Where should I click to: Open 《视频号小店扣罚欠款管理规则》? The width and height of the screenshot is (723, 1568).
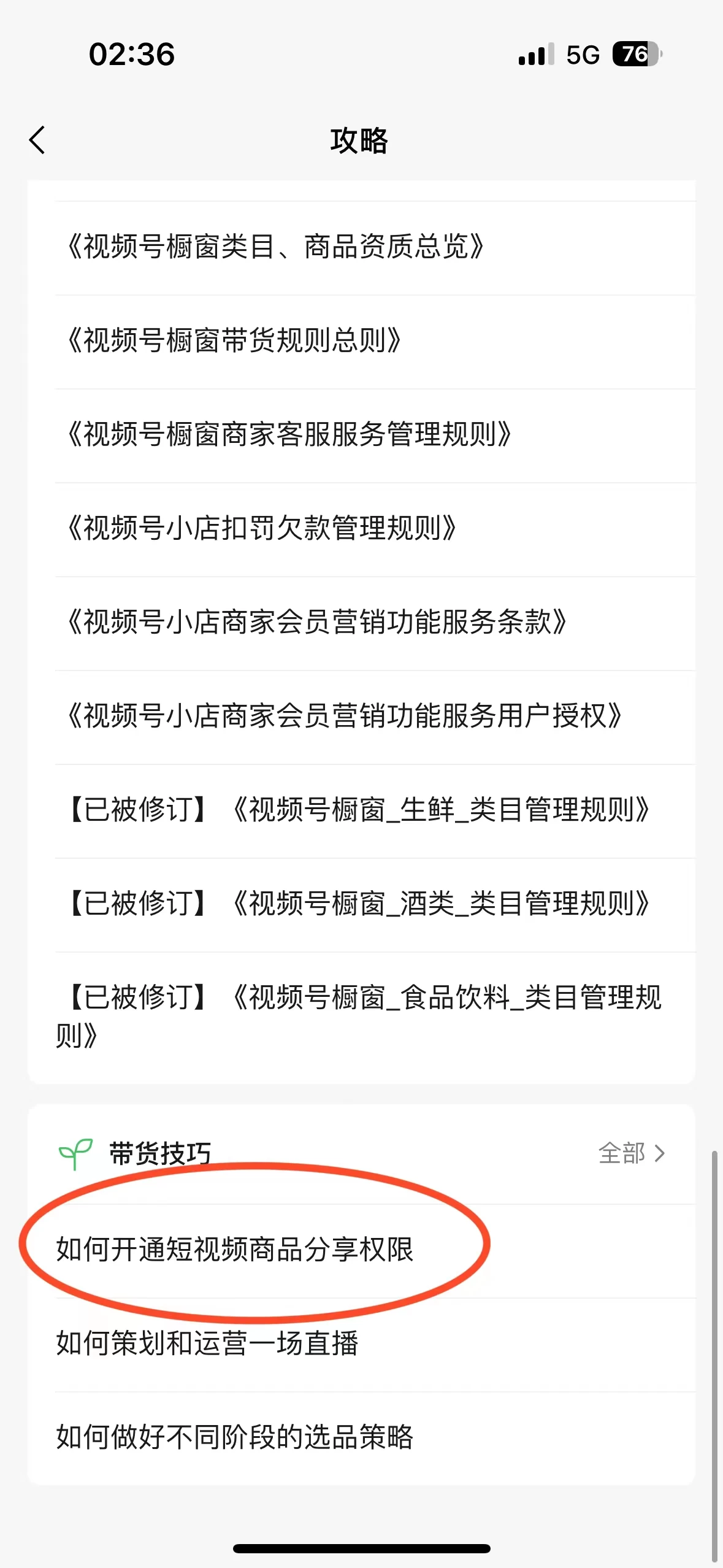(x=264, y=528)
